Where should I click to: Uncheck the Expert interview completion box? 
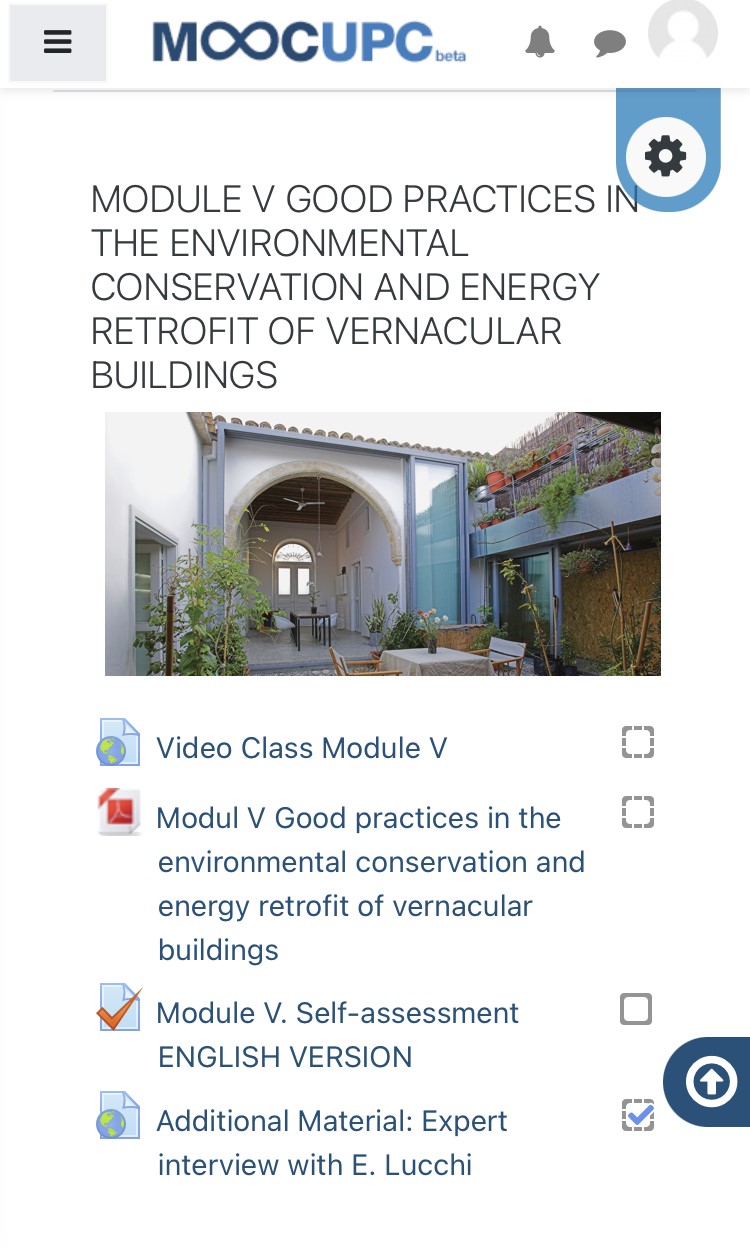point(638,1114)
